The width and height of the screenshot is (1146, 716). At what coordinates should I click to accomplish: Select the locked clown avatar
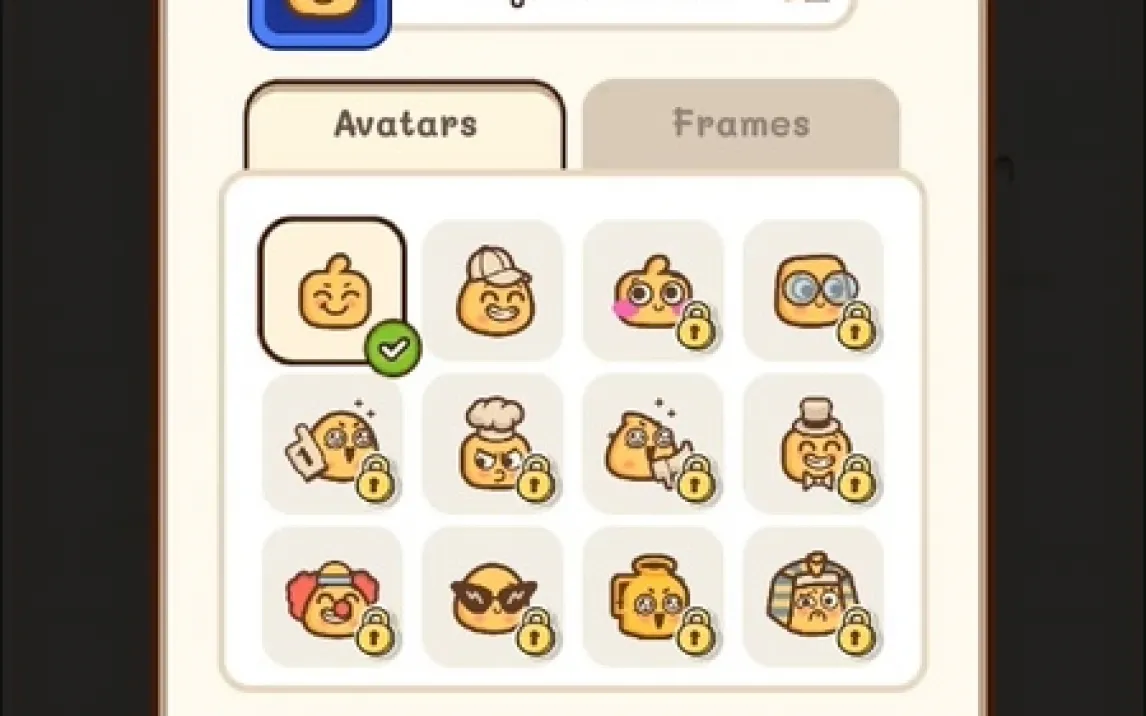(x=332, y=597)
